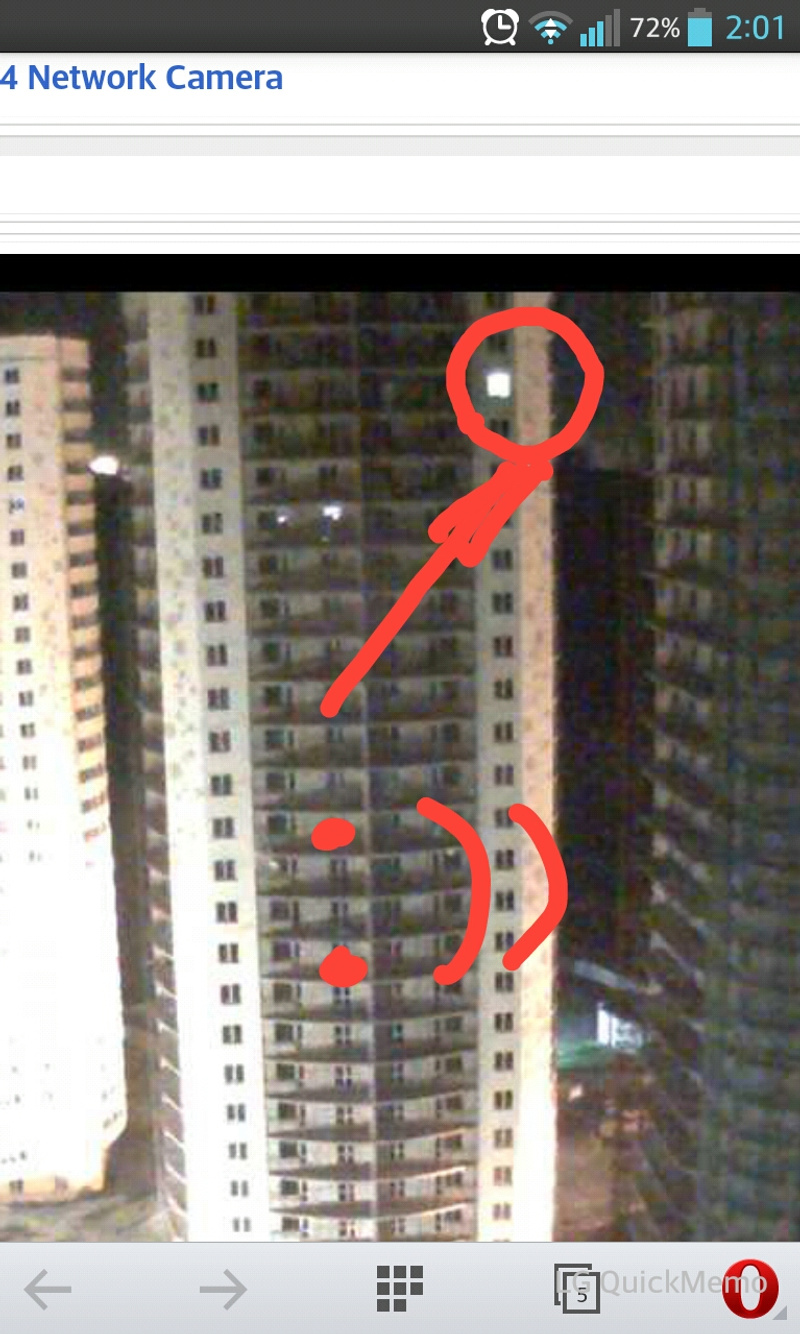Viewport: 800px width, 1334px height.
Task: Go back to the previous page
Action: point(47,1290)
